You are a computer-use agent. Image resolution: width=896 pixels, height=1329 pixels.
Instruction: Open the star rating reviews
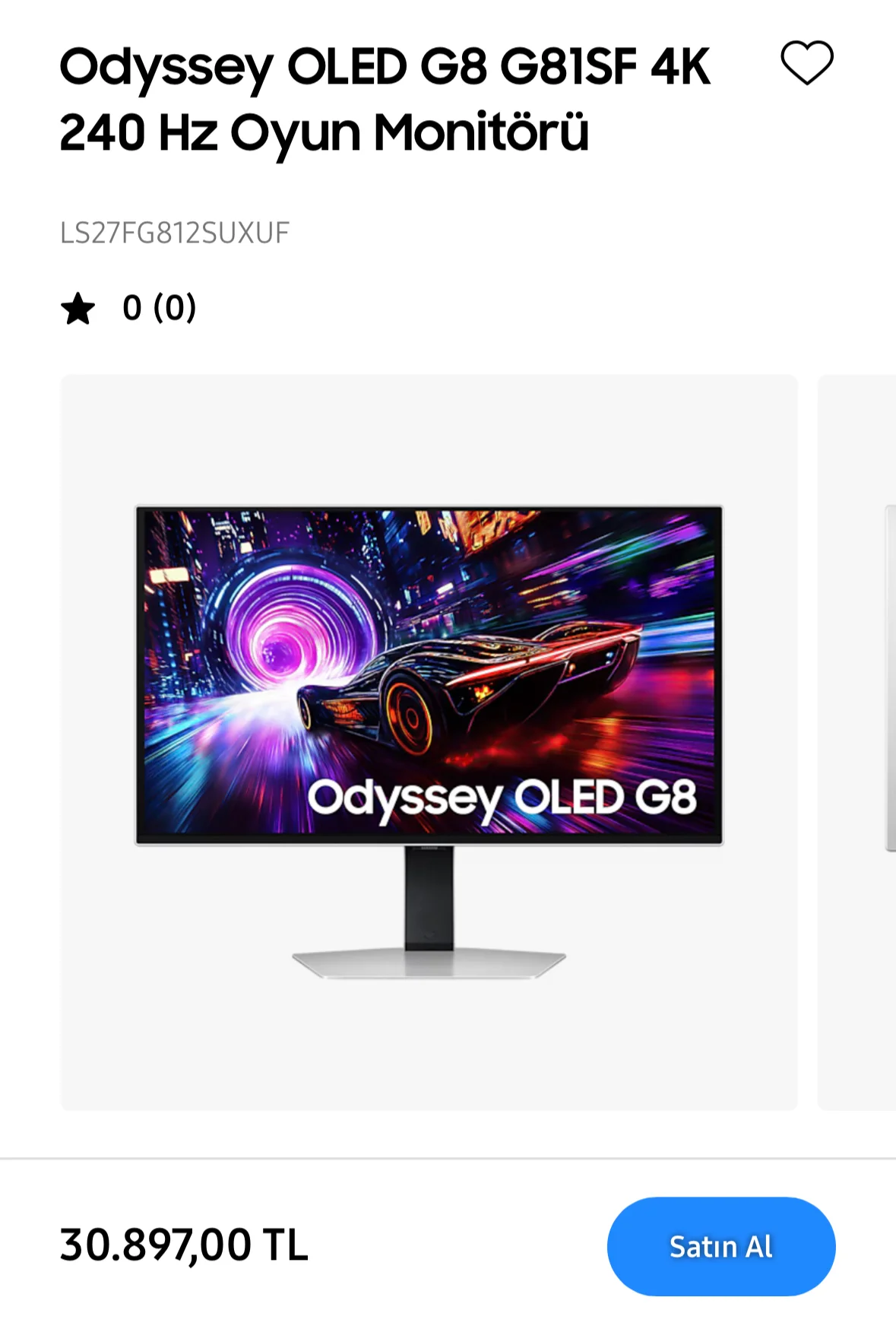point(129,309)
